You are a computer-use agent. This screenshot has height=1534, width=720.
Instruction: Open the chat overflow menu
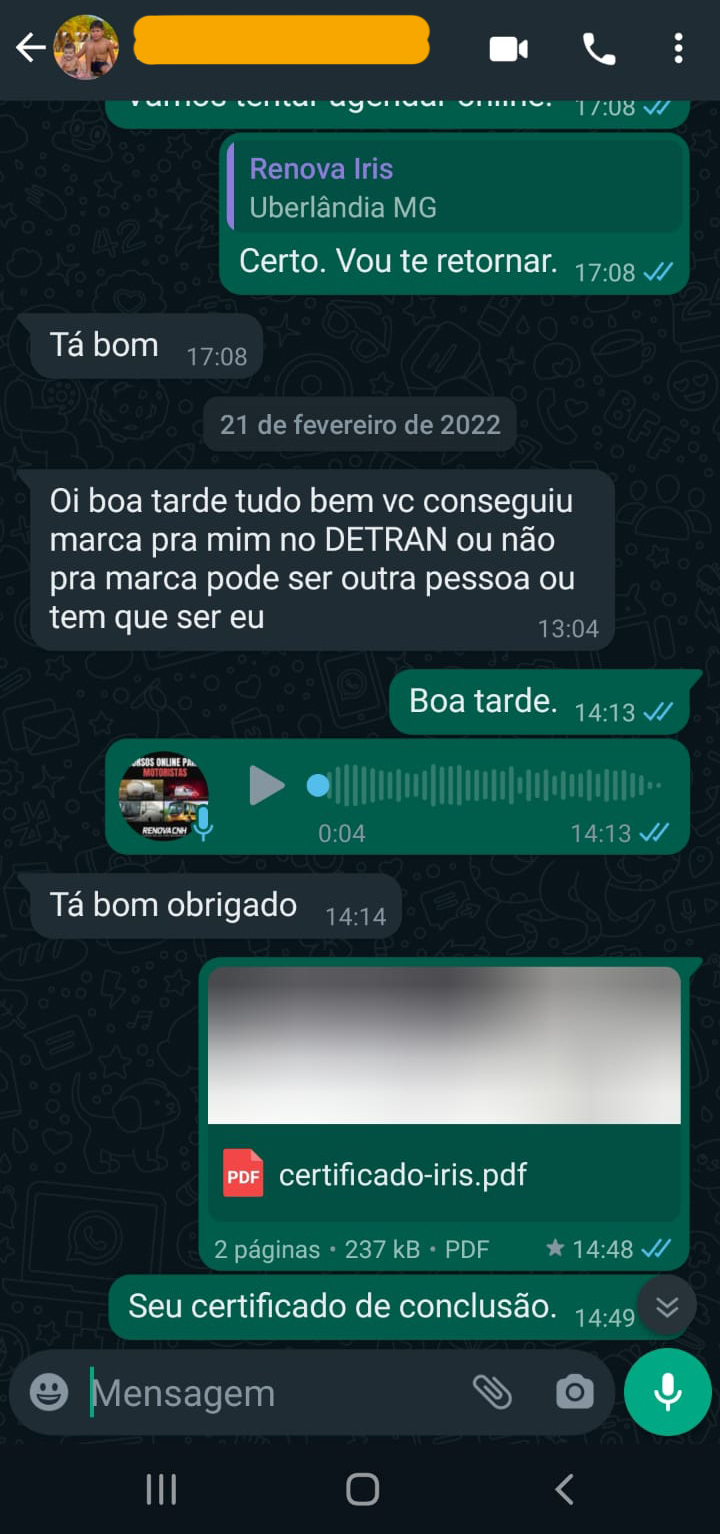[678, 48]
